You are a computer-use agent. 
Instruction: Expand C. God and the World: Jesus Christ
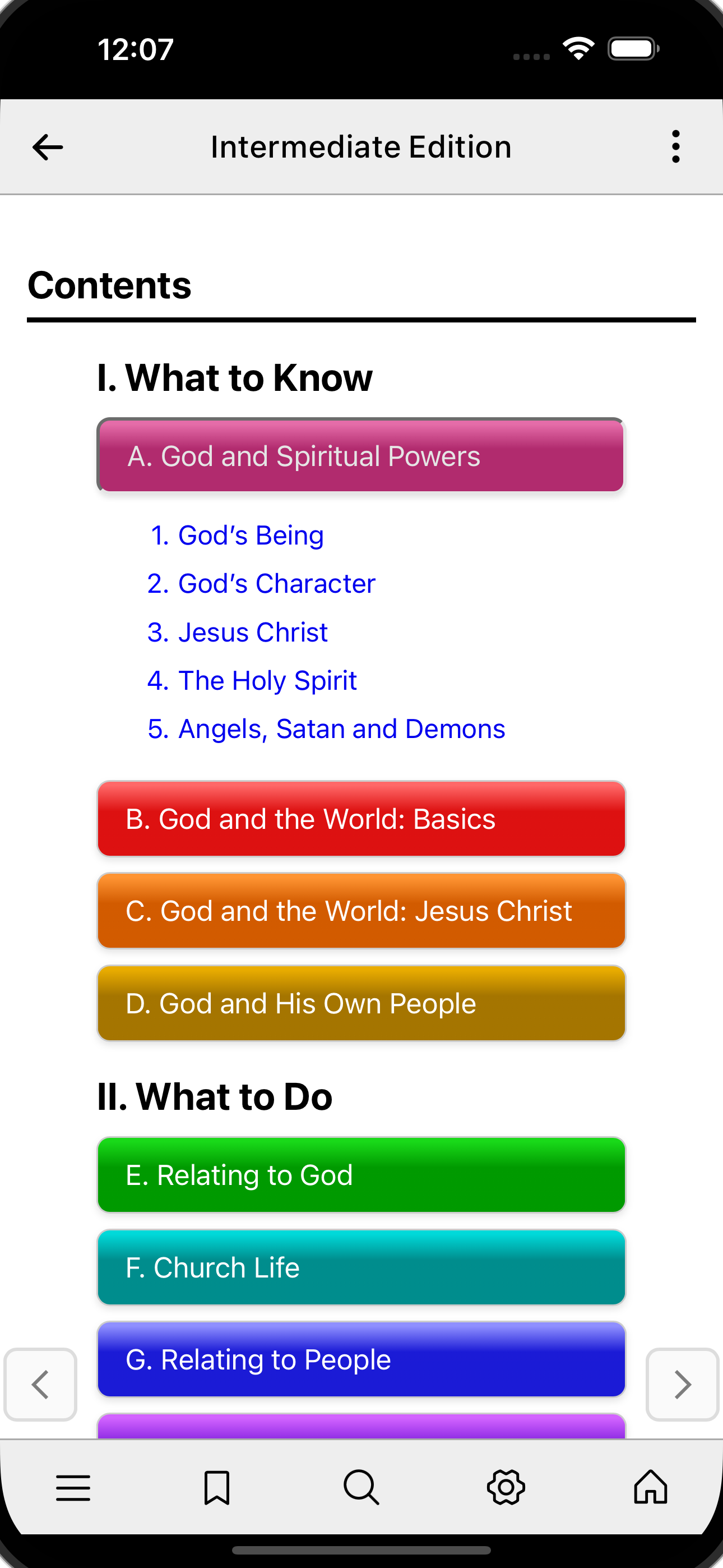coord(361,911)
